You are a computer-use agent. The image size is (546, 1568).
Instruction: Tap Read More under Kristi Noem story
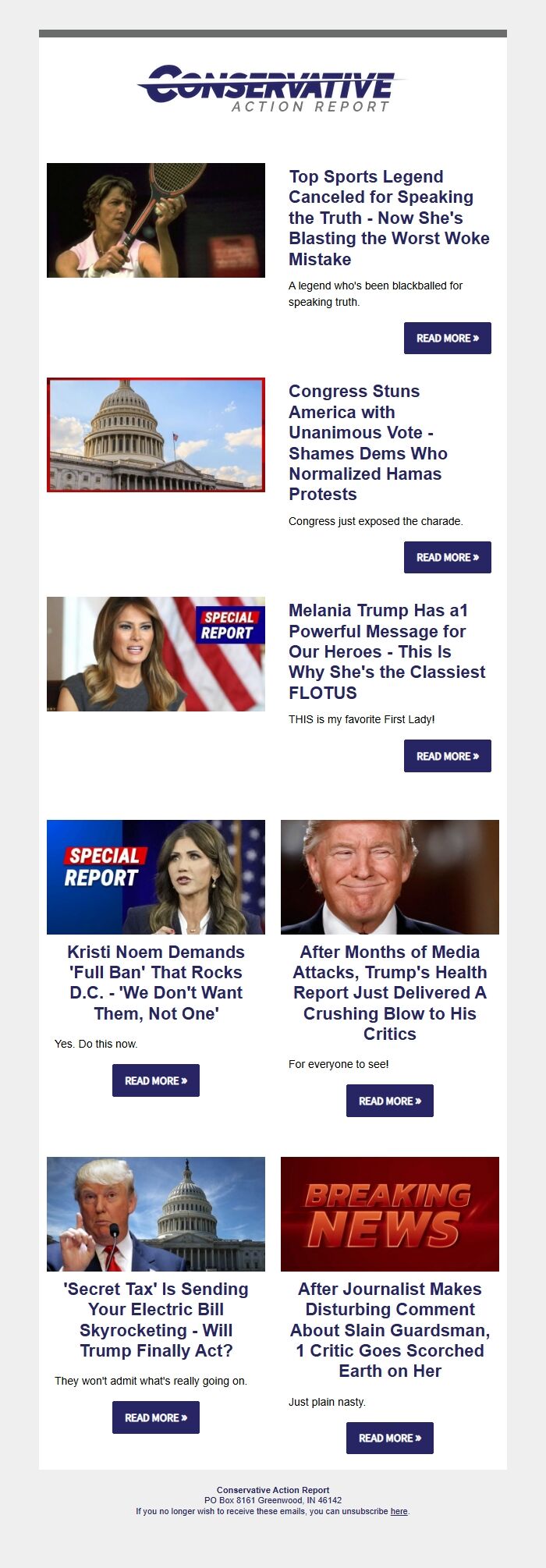(x=156, y=1080)
